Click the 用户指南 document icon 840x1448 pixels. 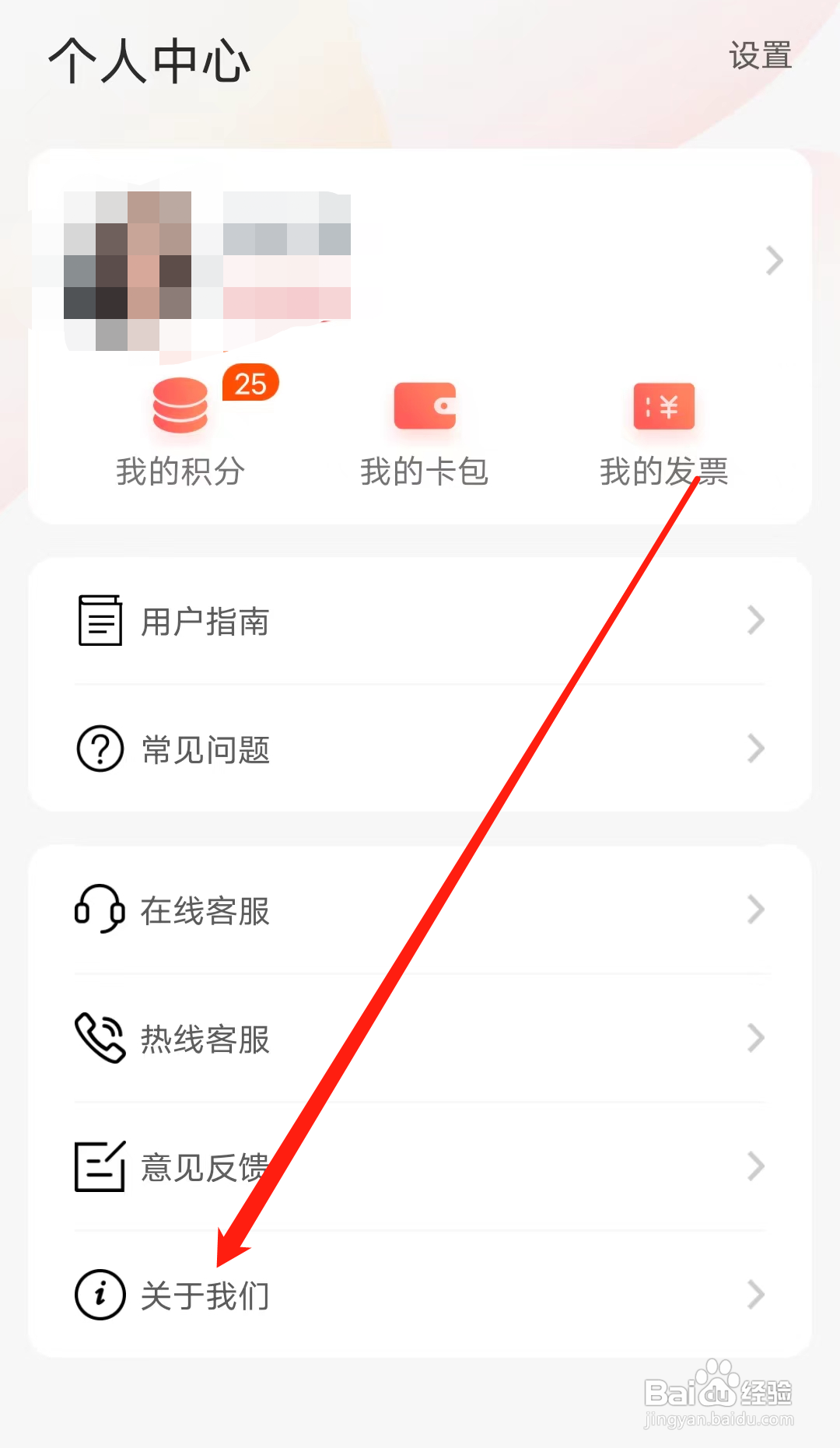click(99, 619)
